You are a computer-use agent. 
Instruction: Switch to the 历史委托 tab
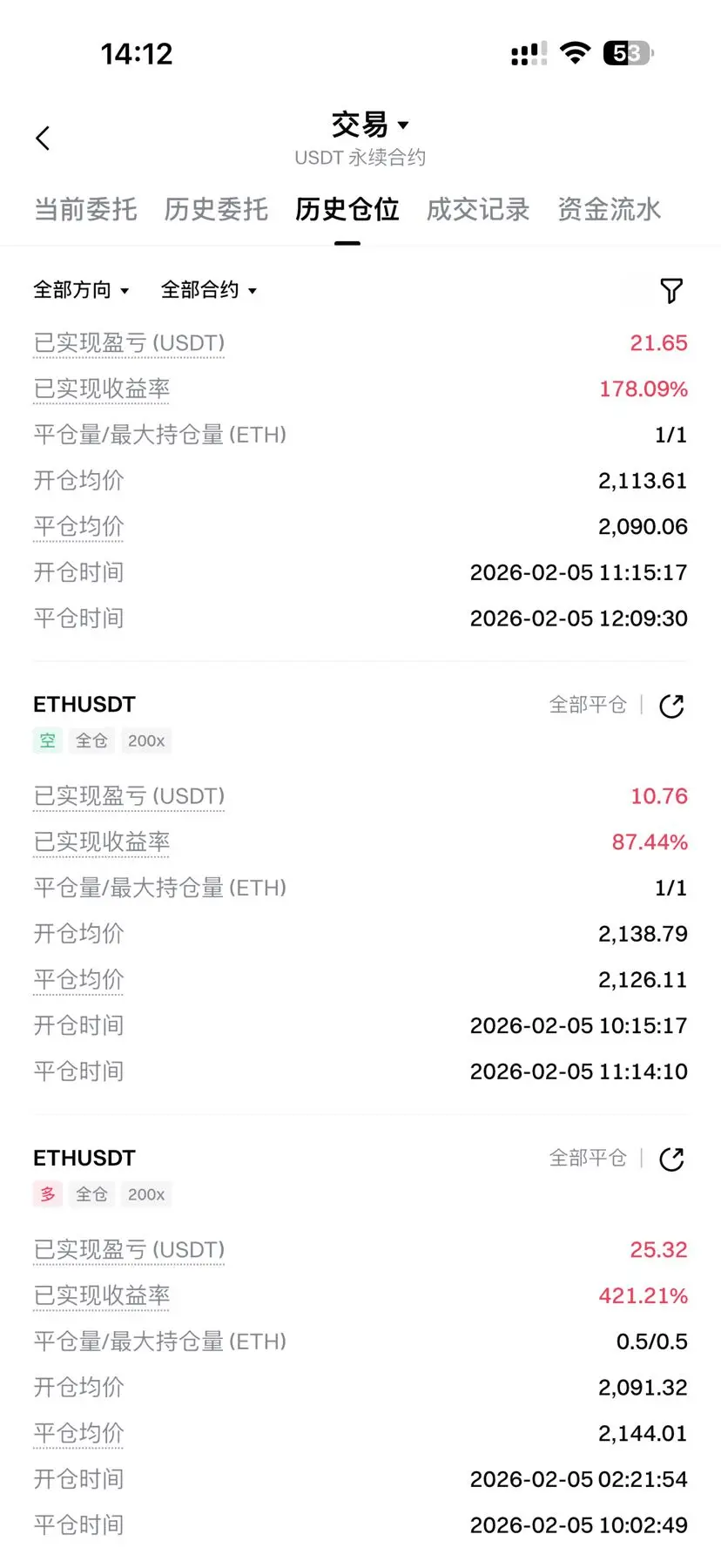[x=216, y=210]
